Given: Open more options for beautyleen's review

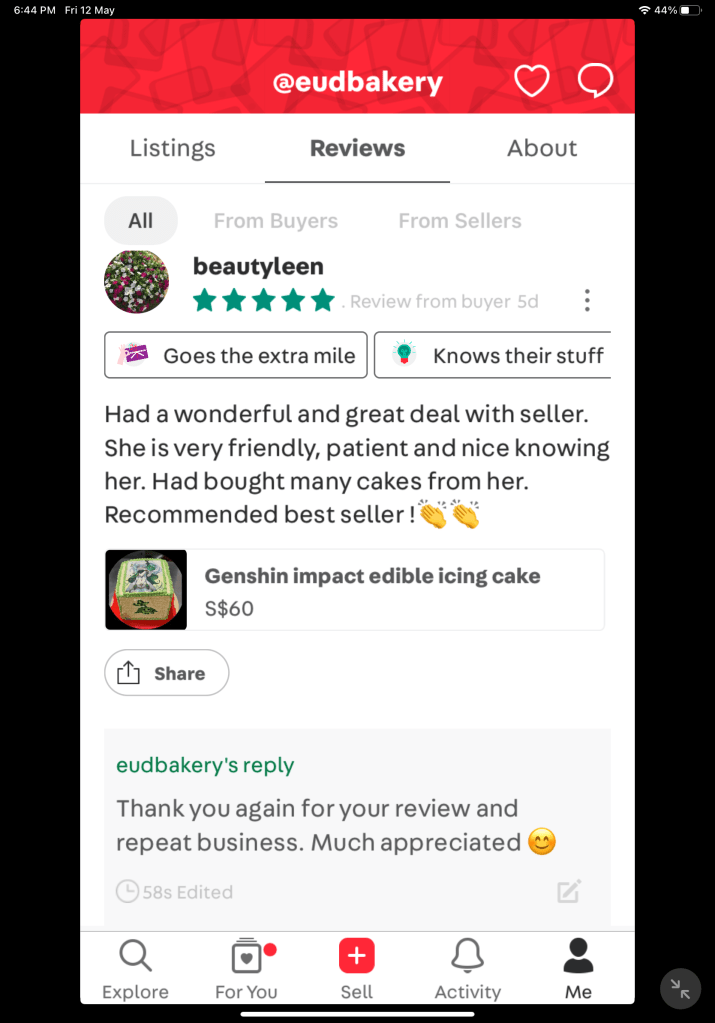Looking at the screenshot, I should (587, 300).
